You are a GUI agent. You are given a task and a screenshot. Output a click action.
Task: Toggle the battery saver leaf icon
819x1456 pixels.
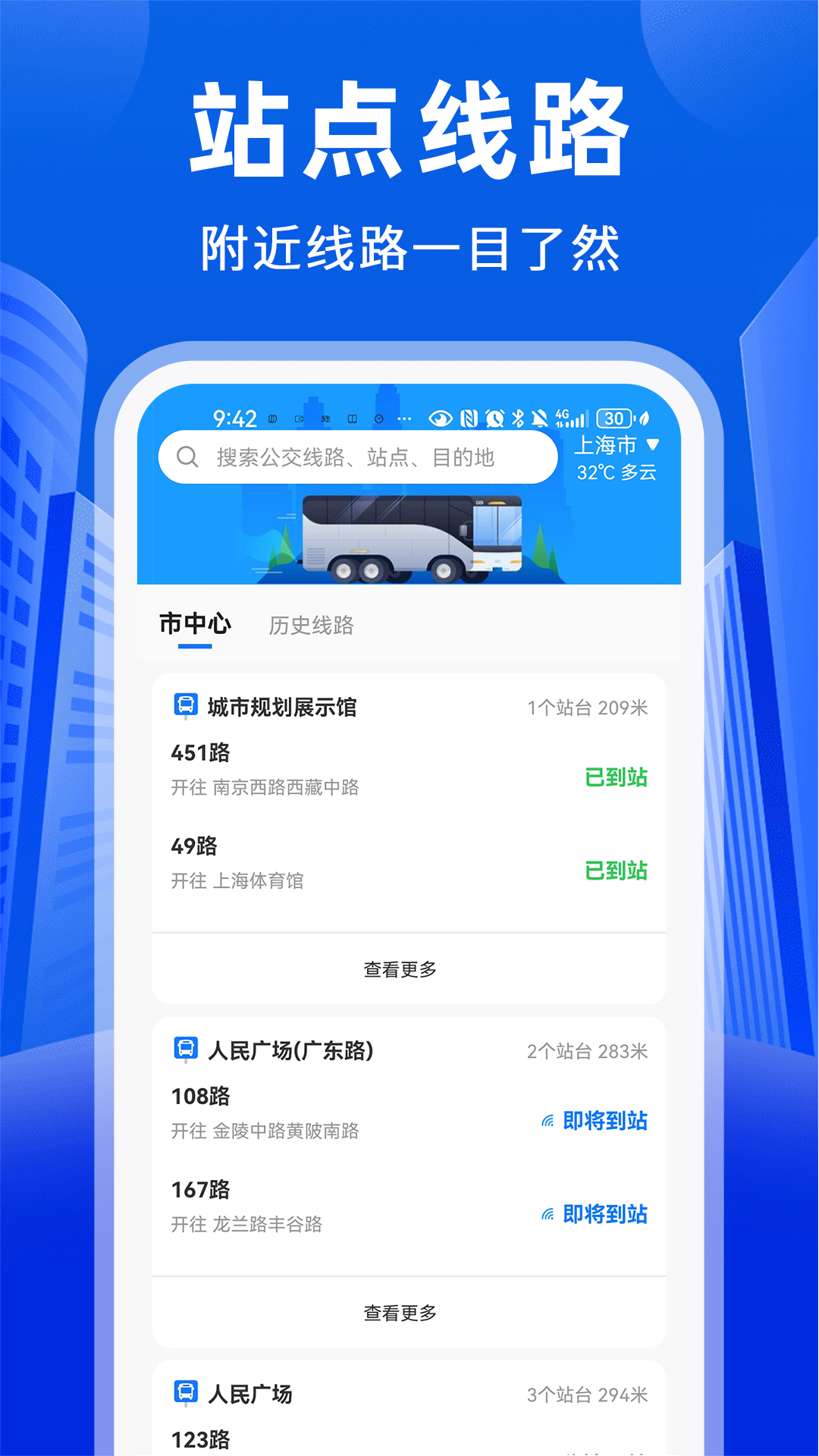click(643, 418)
